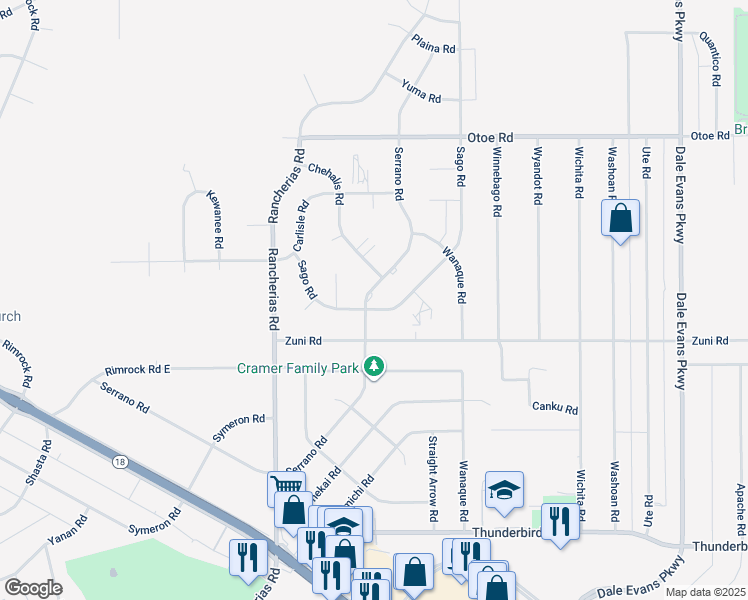748x600 pixels.
Task: Select the grocery cart pin near Serrano Rd
Action: click(286, 489)
